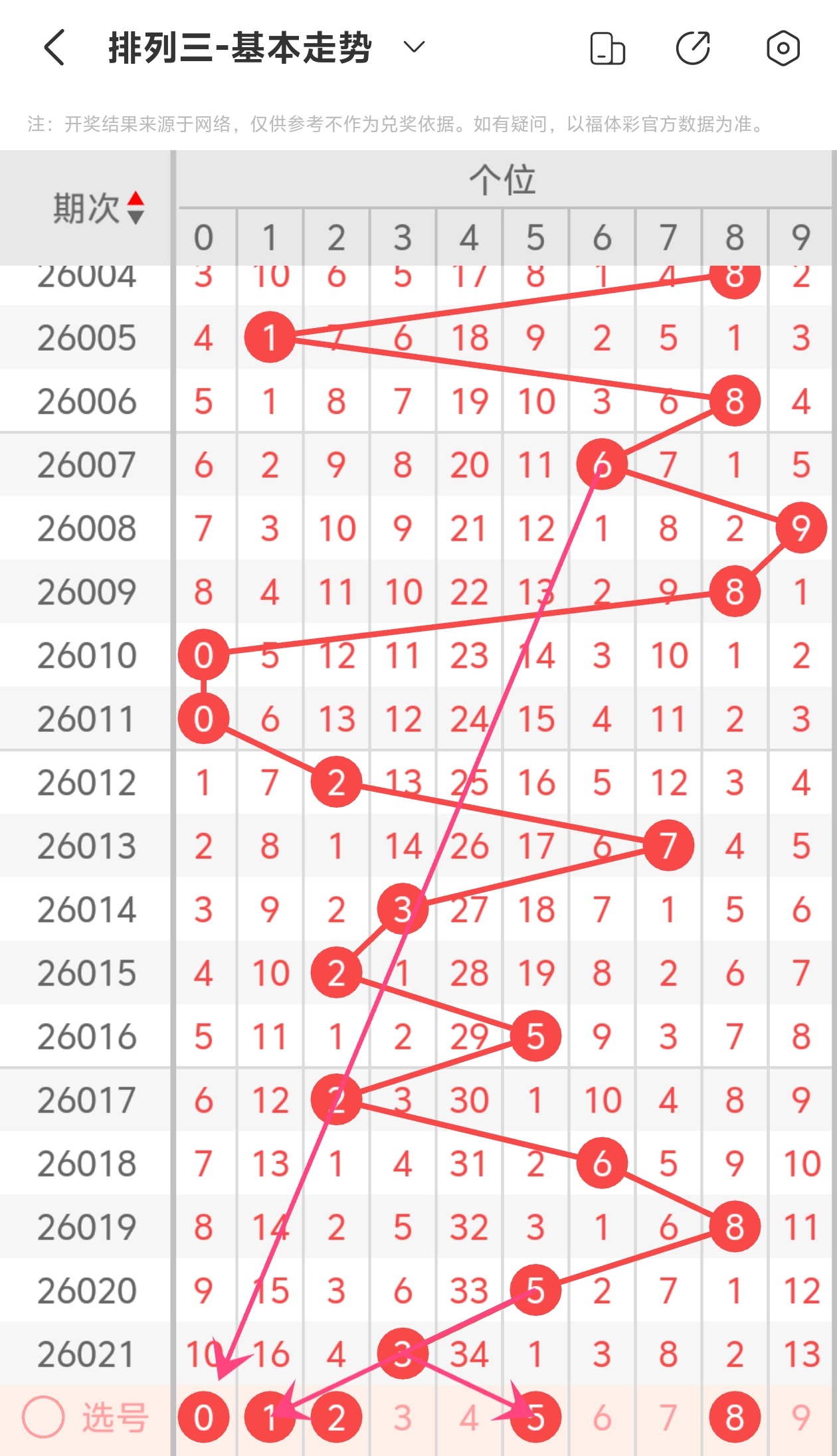Pick number 4 in the 选号 row
The image size is (837, 1456).
[469, 1417]
